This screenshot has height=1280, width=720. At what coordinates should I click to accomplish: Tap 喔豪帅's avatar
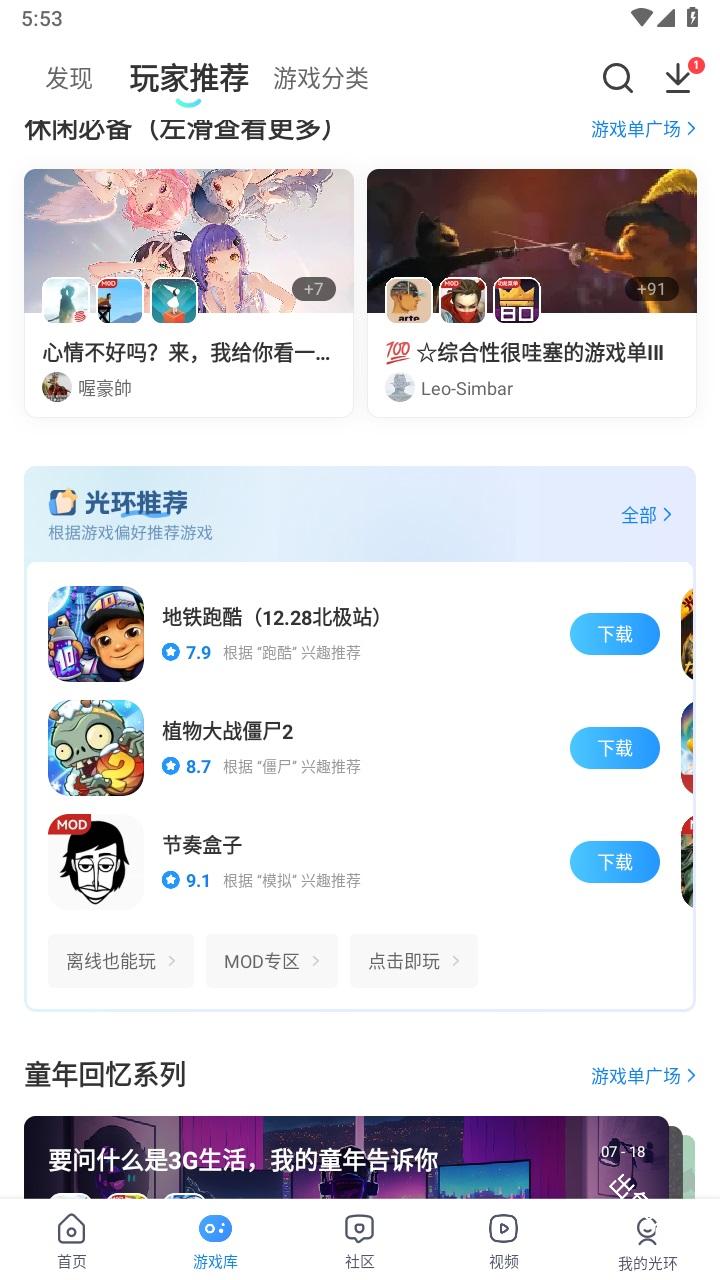click(56, 387)
